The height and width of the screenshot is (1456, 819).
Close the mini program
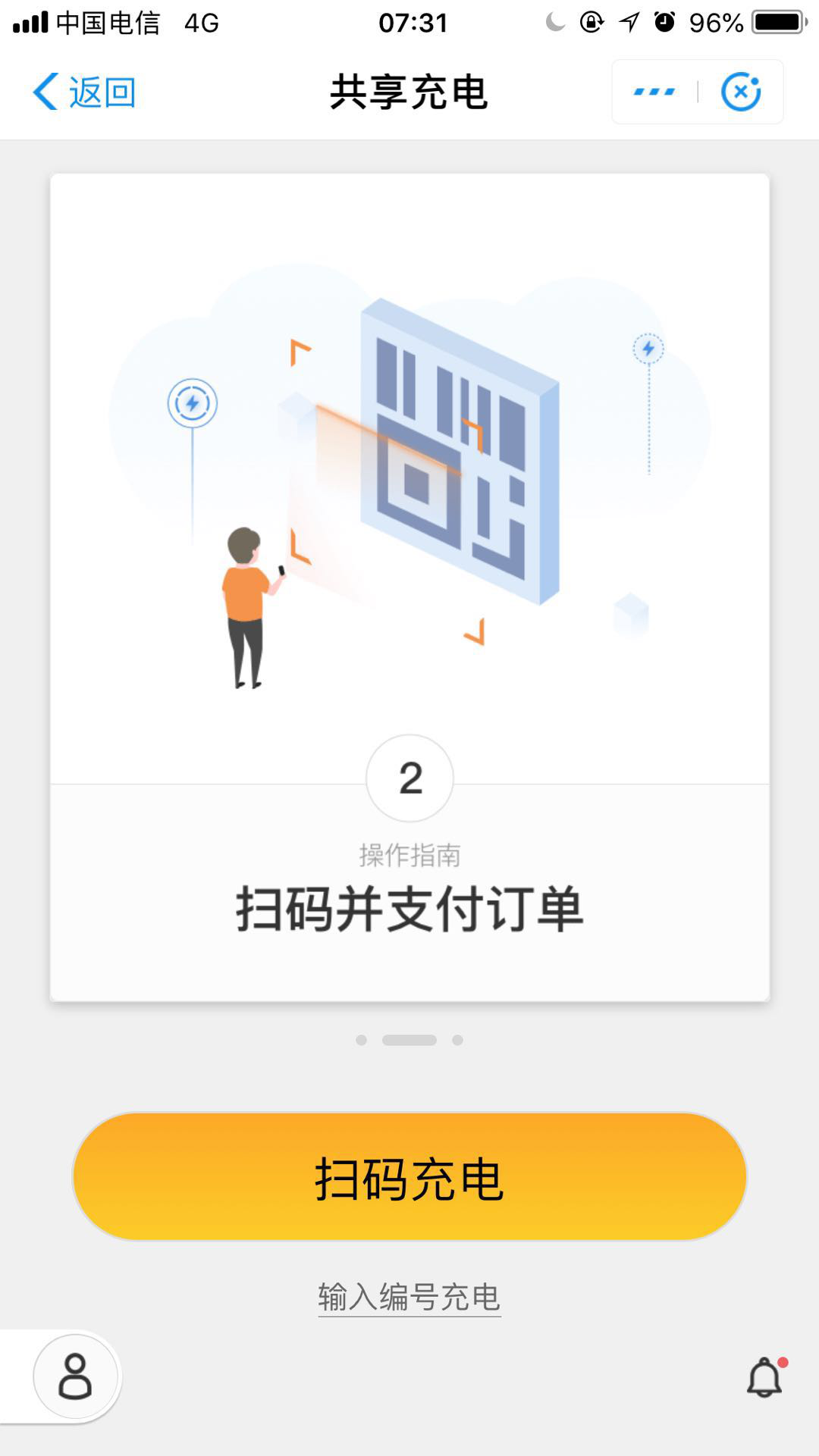(x=741, y=92)
